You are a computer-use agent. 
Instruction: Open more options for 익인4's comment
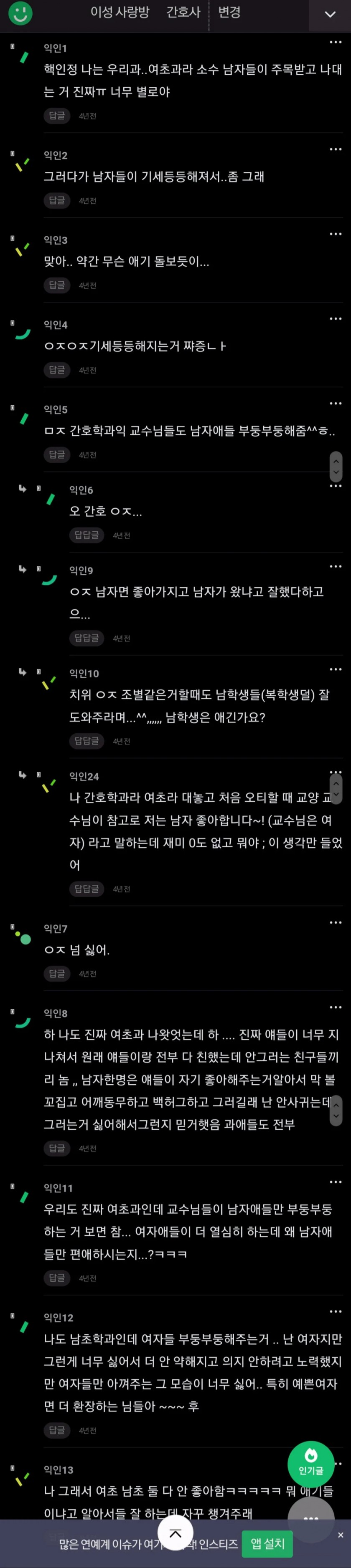click(x=335, y=318)
